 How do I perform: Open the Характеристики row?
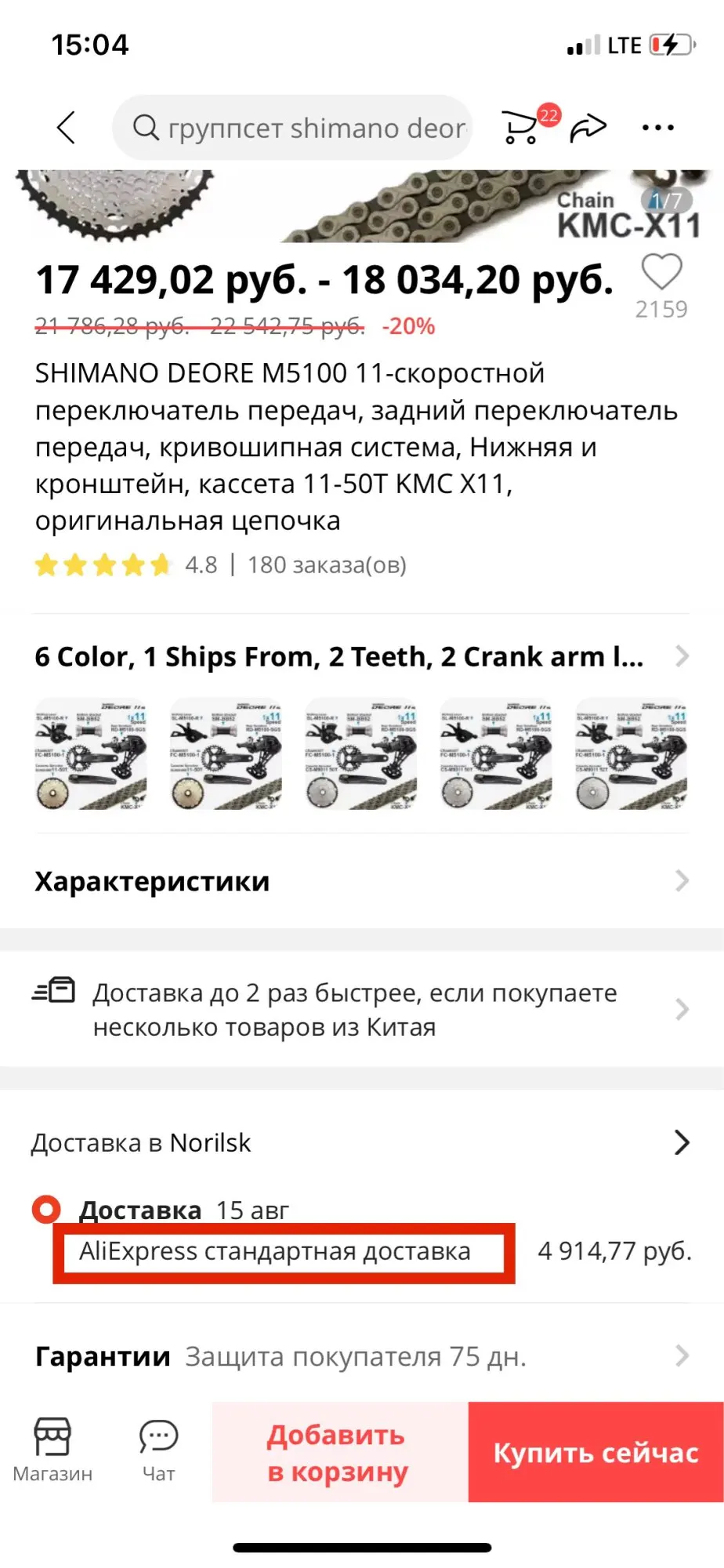[x=362, y=881]
